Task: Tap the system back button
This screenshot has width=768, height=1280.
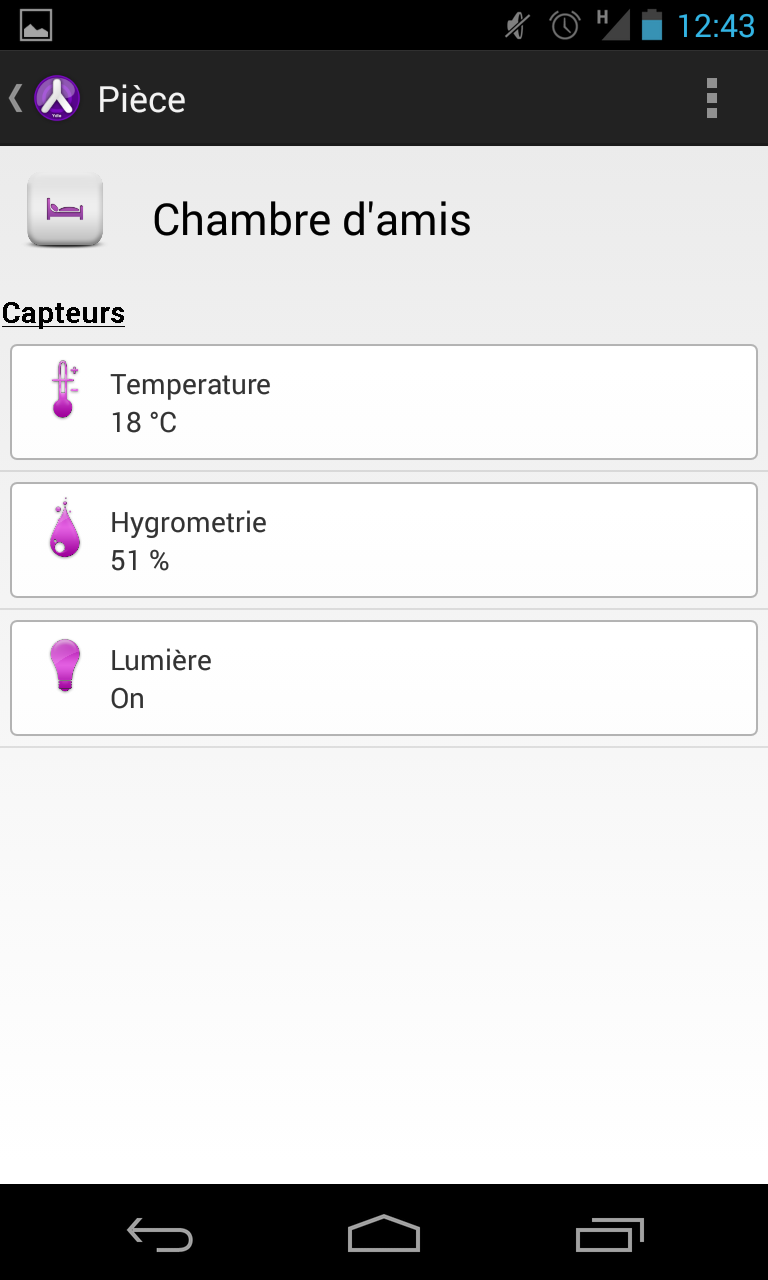Action: coord(160,1235)
